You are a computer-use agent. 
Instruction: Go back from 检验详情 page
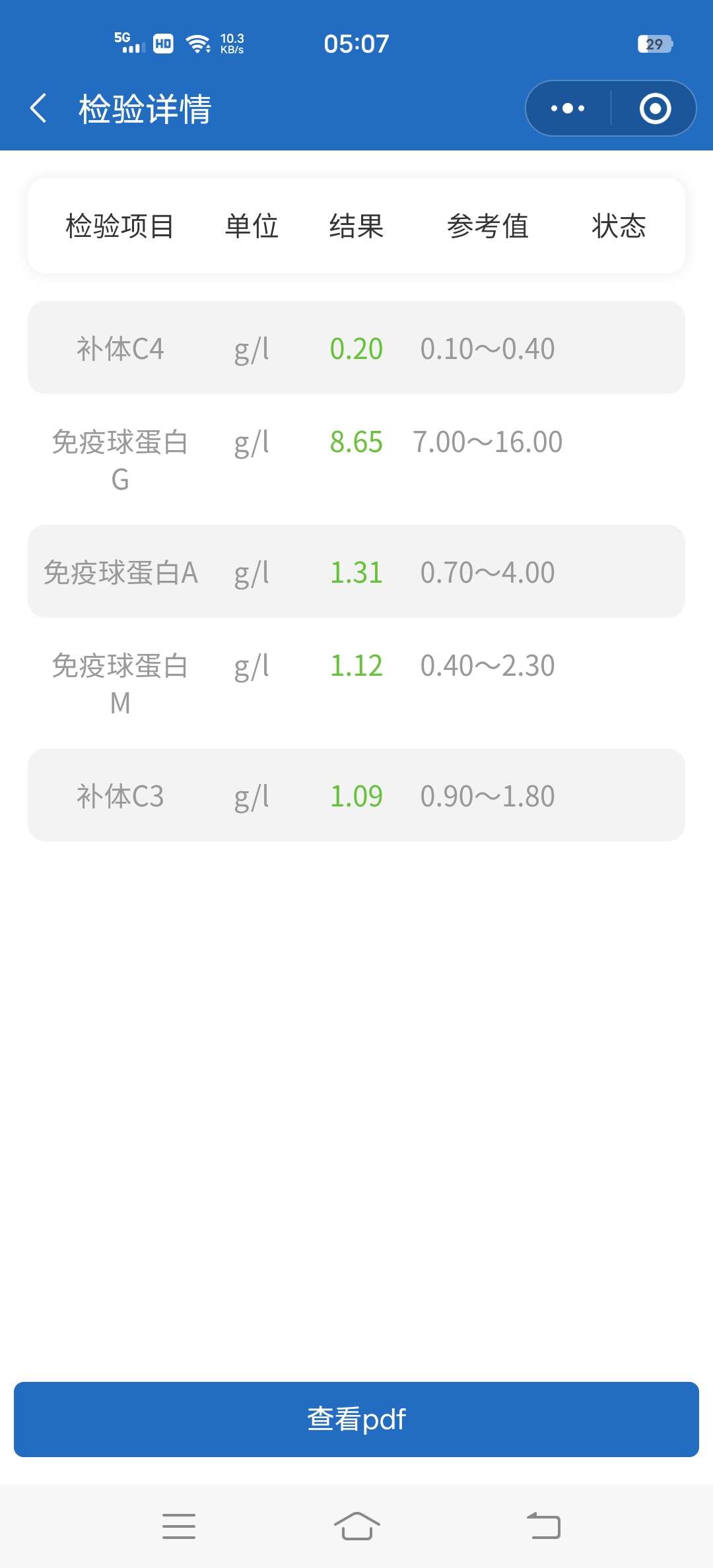38,108
